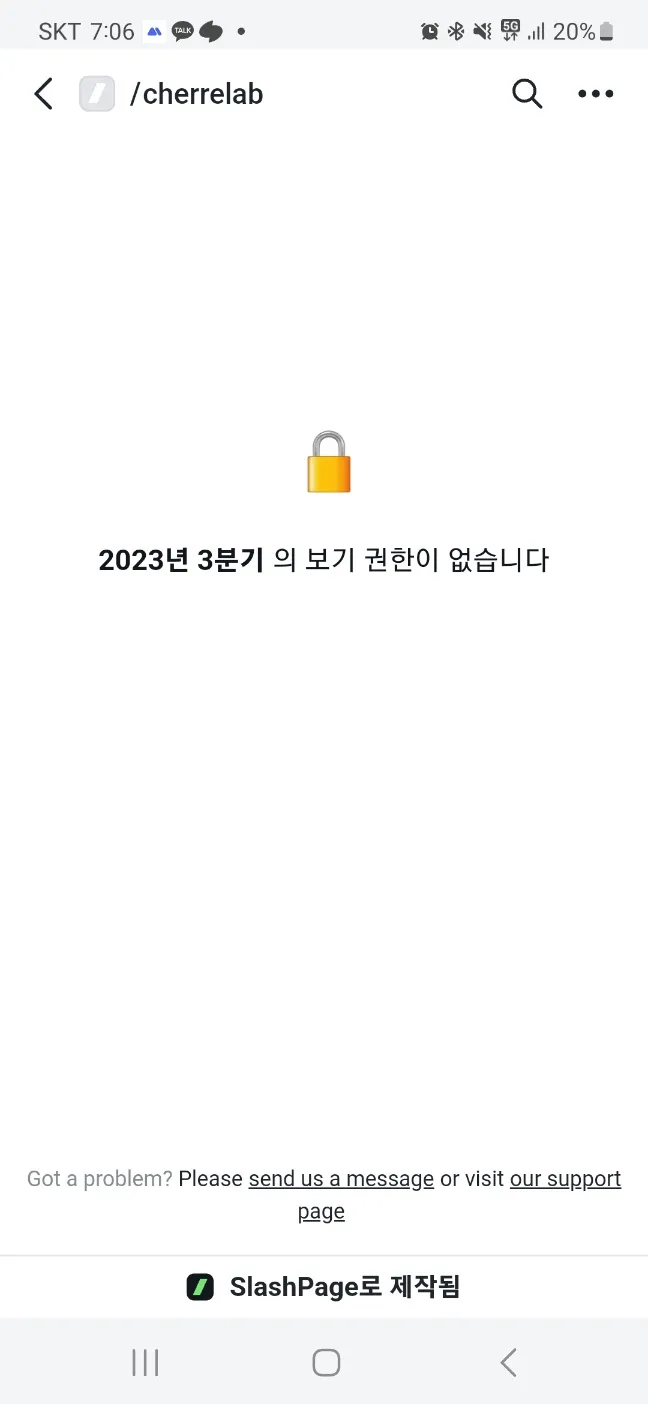648x1404 pixels.
Task: Follow the "send us a message" link
Action: [x=341, y=1179]
